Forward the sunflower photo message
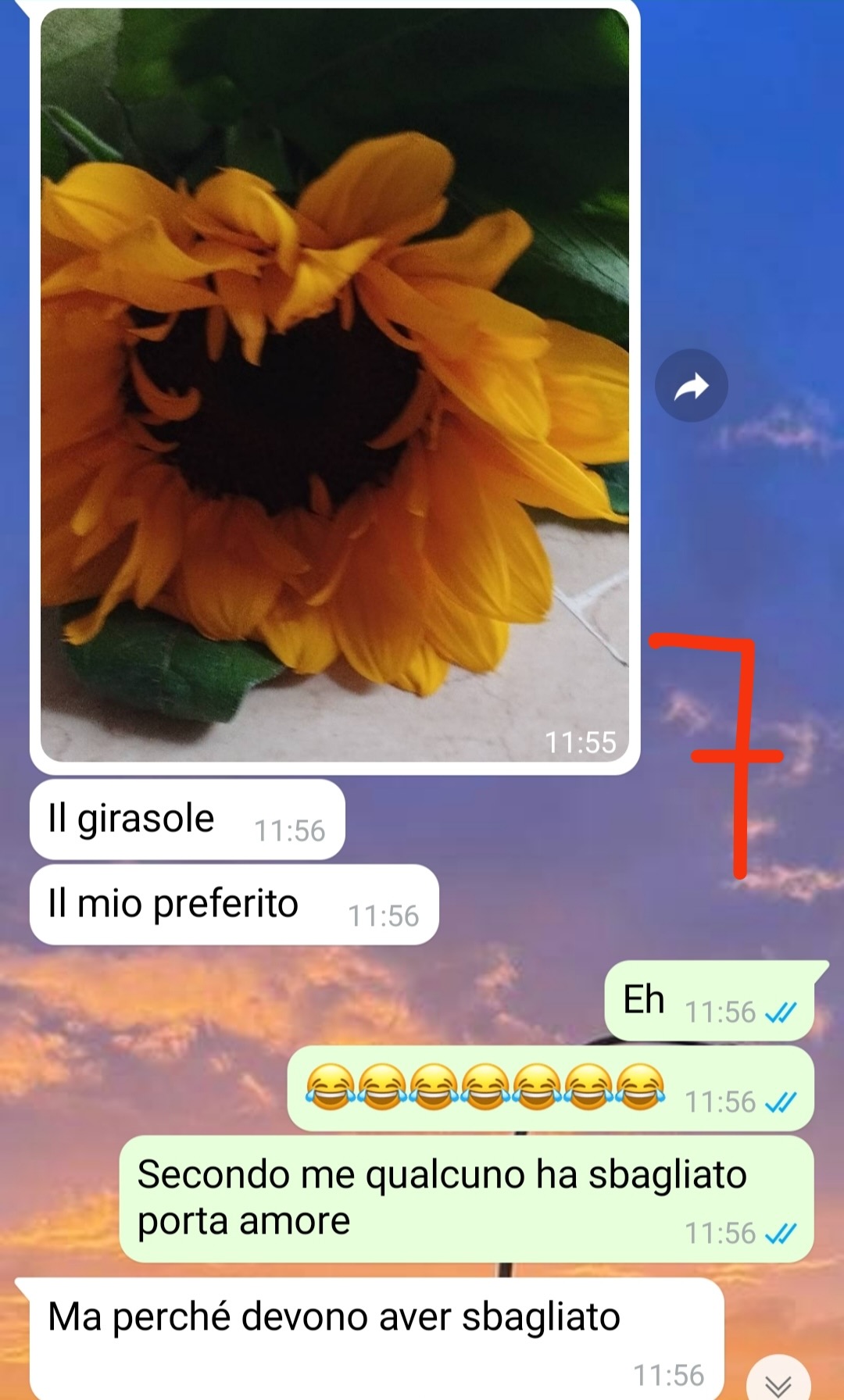 [x=691, y=385]
